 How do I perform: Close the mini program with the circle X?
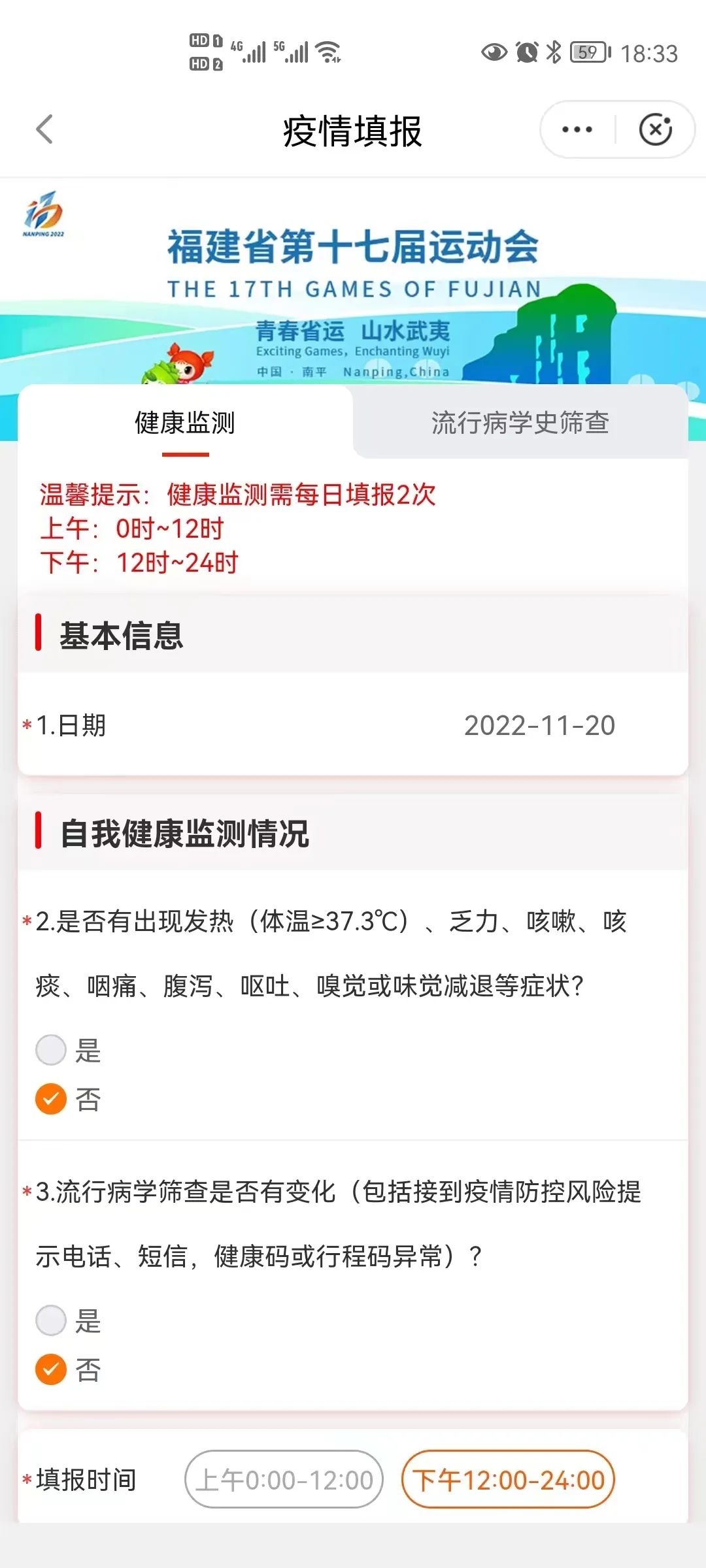(x=656, y=129)
